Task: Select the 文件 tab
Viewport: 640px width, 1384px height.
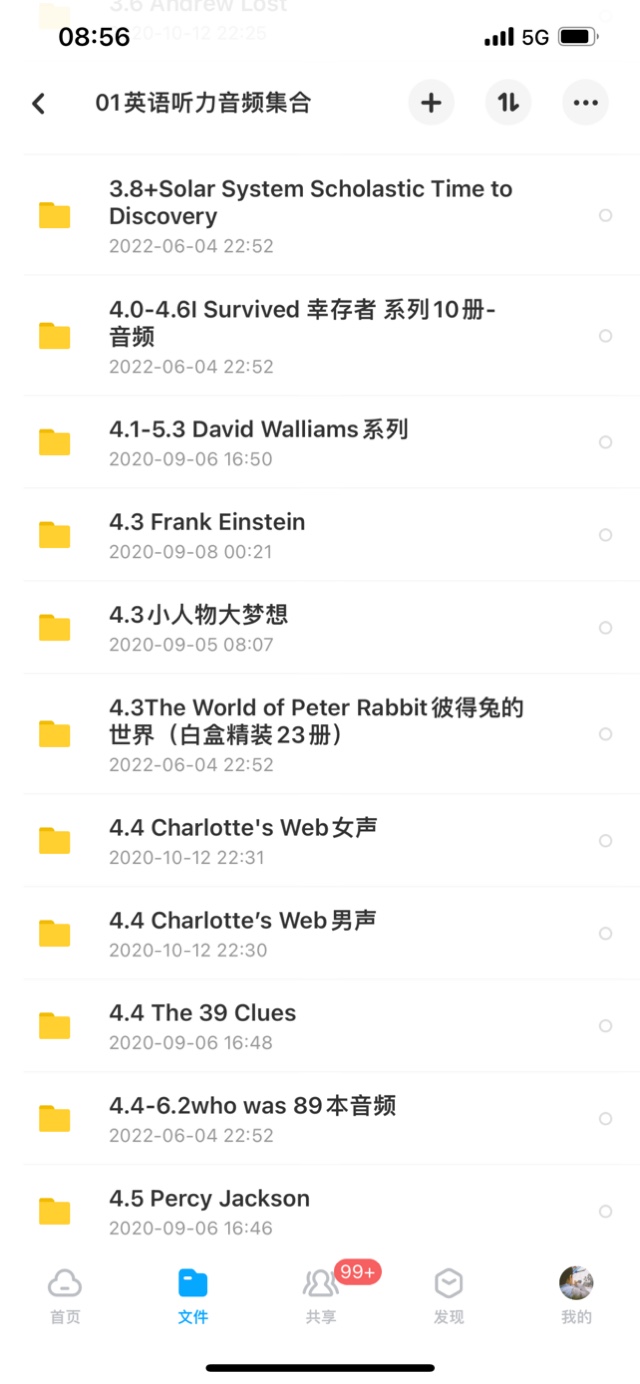Action: point(193,1295)
